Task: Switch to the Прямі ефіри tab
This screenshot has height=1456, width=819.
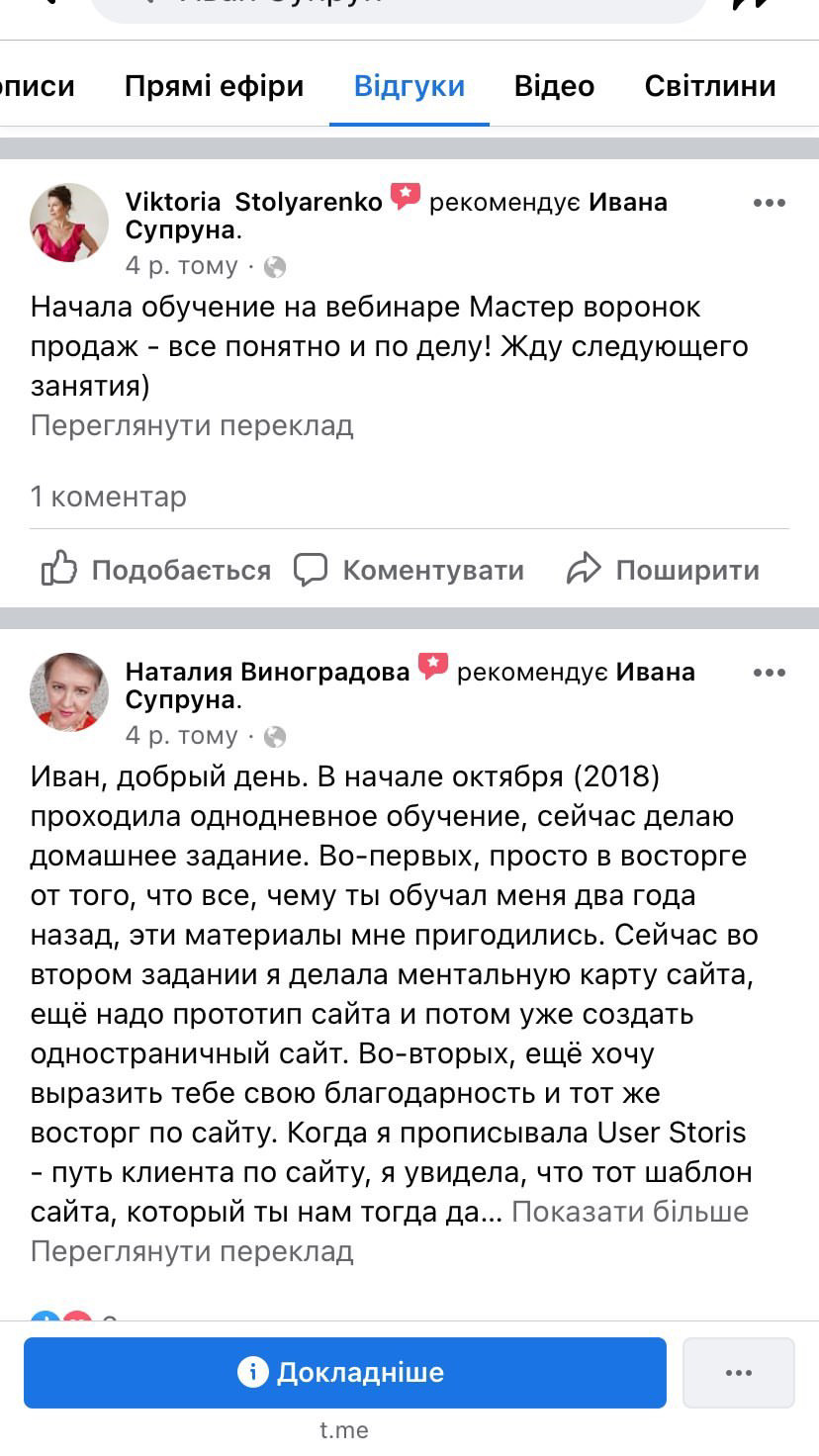Action: coord(214,86)
